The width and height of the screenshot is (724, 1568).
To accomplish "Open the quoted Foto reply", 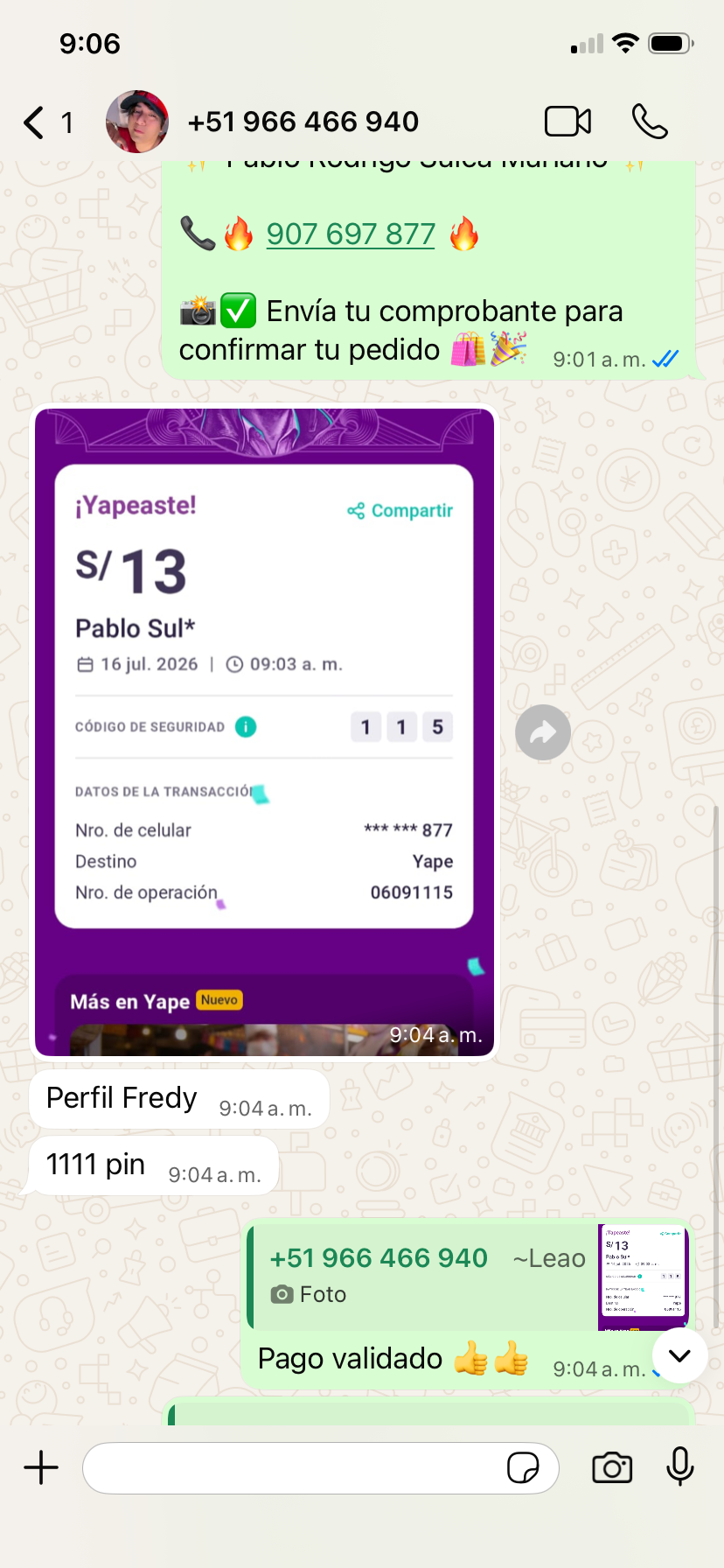I will click(468, 1277).
